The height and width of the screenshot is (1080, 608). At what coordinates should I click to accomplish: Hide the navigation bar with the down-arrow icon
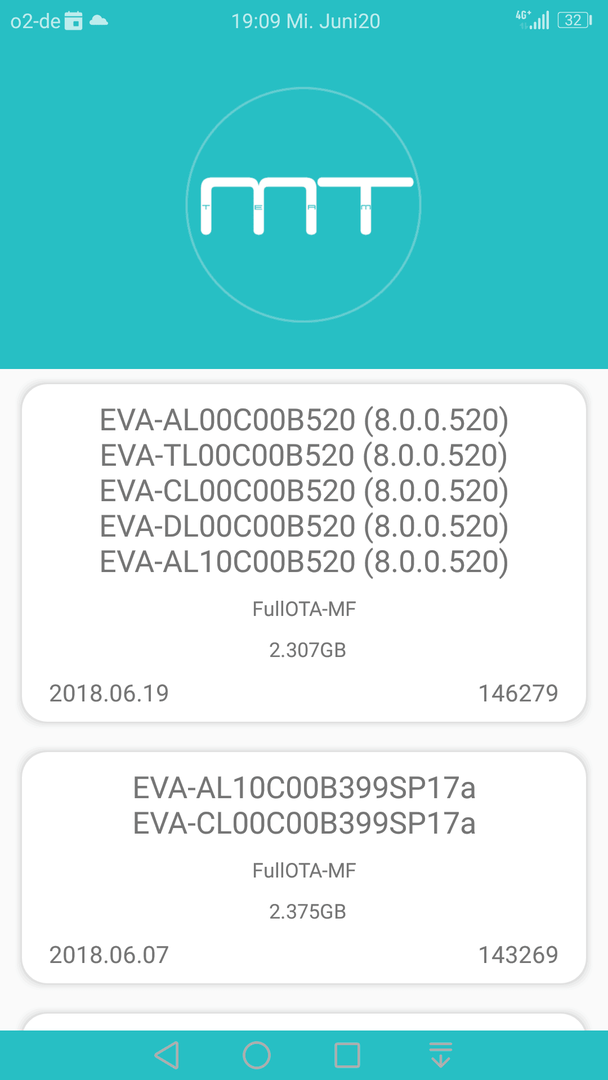coord(439,1055)
